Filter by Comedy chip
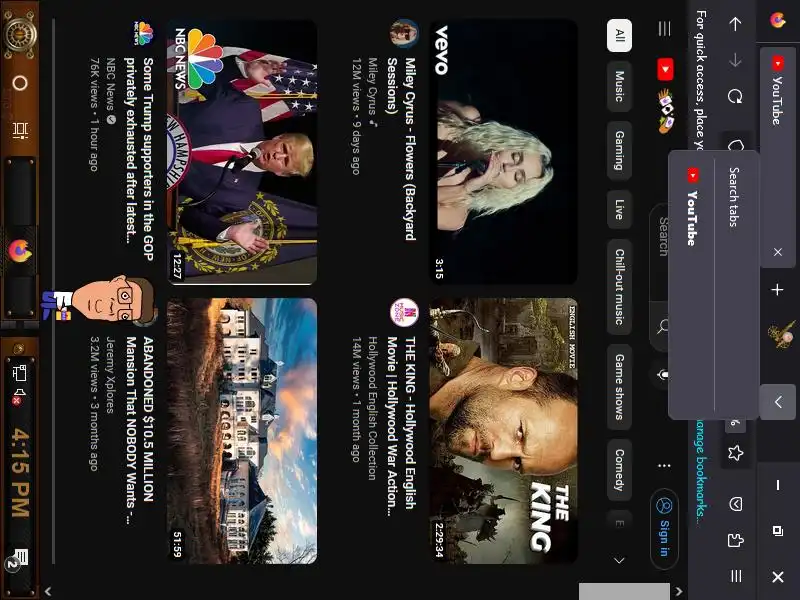 (x=619, y=469)
